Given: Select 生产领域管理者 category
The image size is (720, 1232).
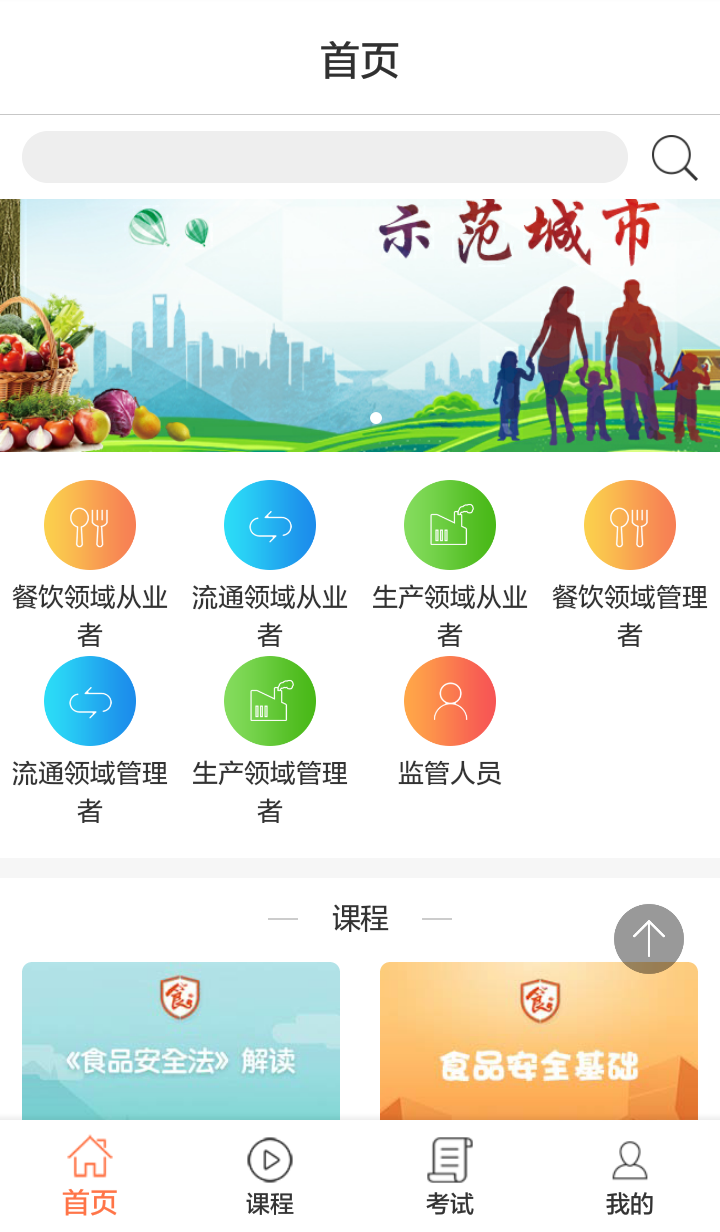Looking at the screenshot, I should coord(270,702).
